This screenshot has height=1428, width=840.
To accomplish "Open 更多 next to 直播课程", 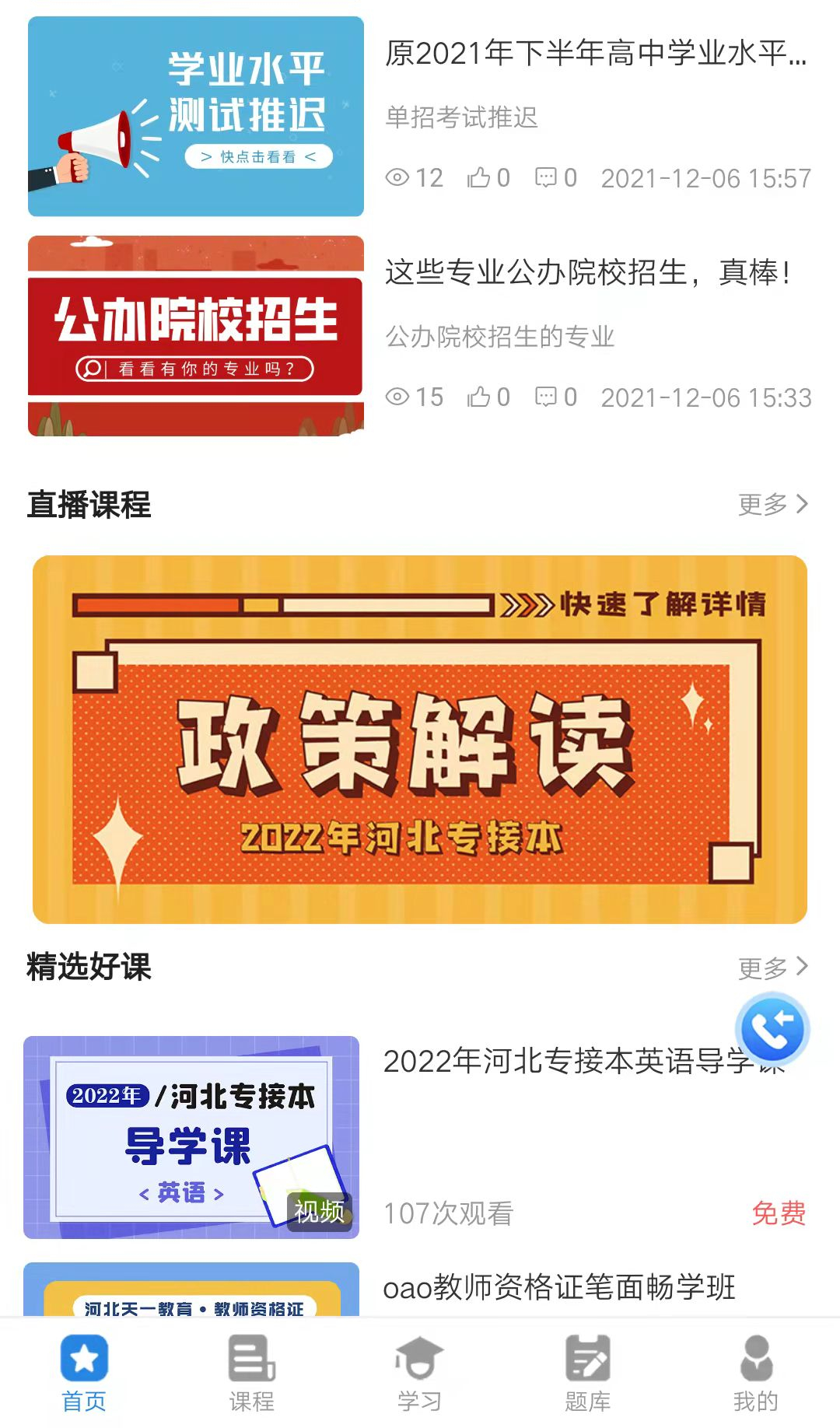I will (772, 505).
